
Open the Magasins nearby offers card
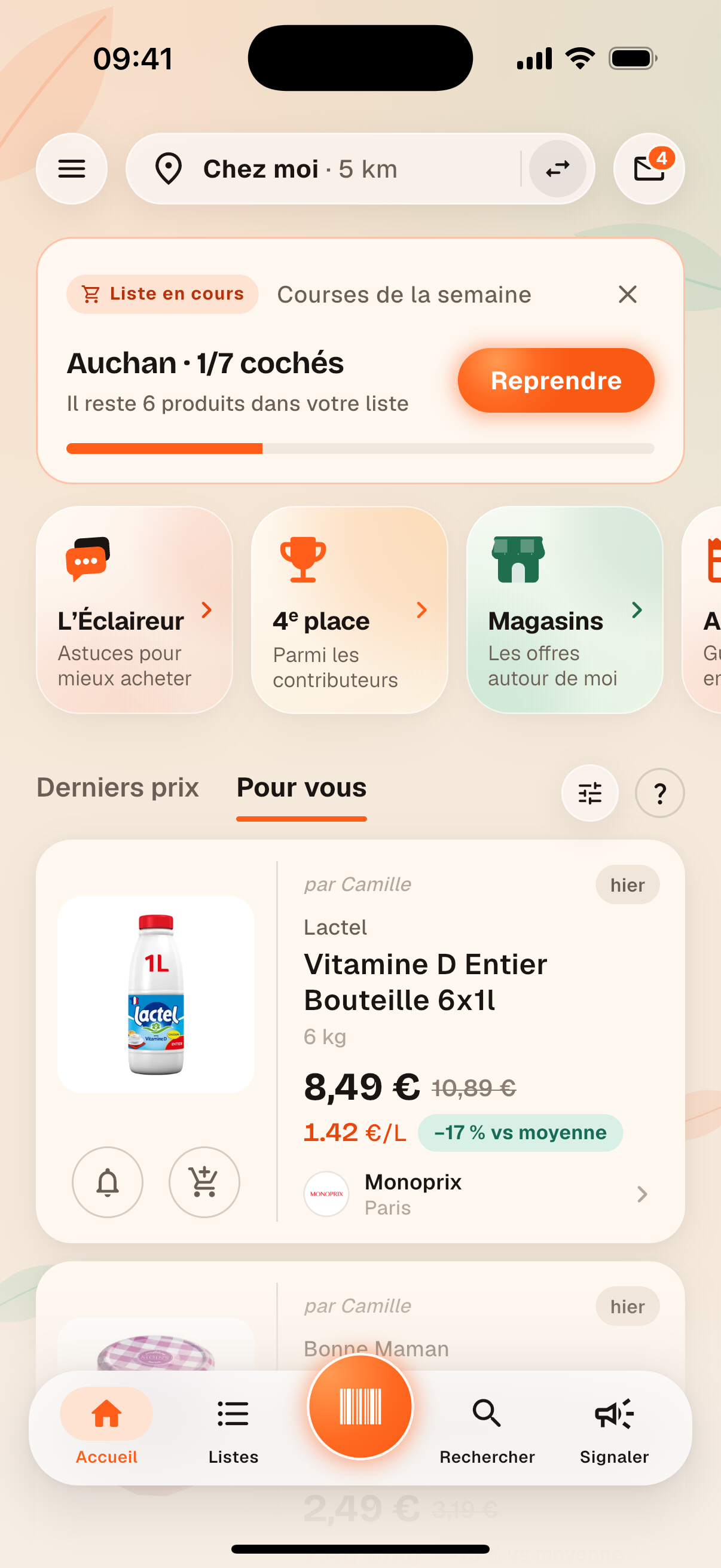(x=564, y=610)
